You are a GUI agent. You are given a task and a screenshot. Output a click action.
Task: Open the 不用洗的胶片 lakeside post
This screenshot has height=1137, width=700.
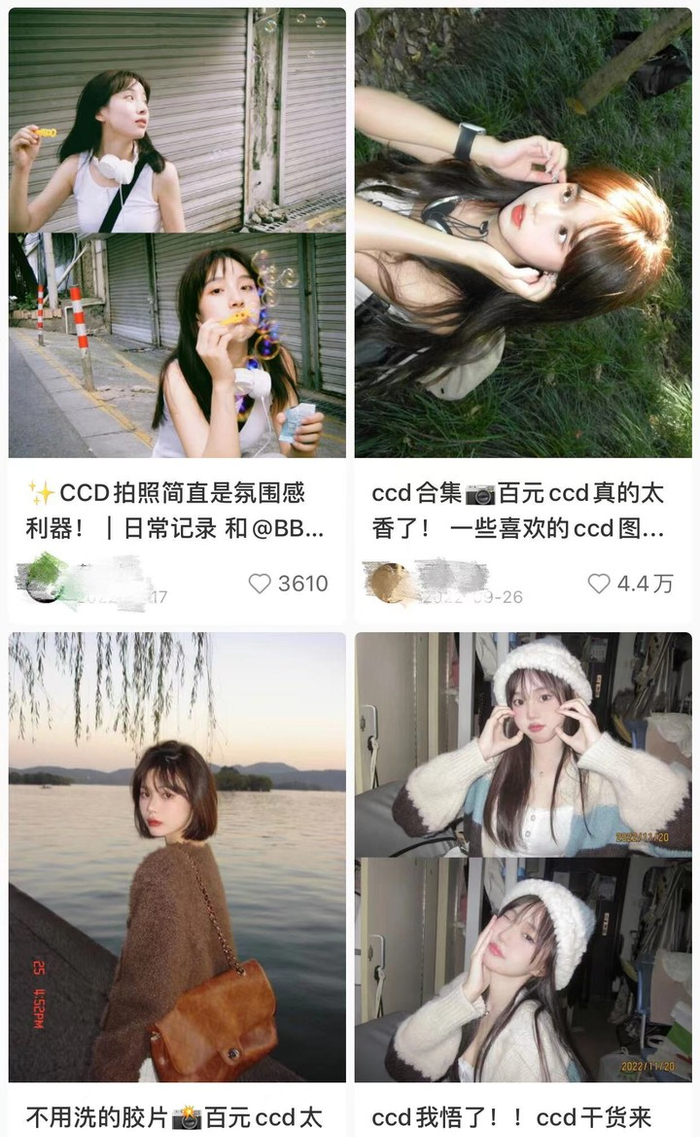pos(177,856)
